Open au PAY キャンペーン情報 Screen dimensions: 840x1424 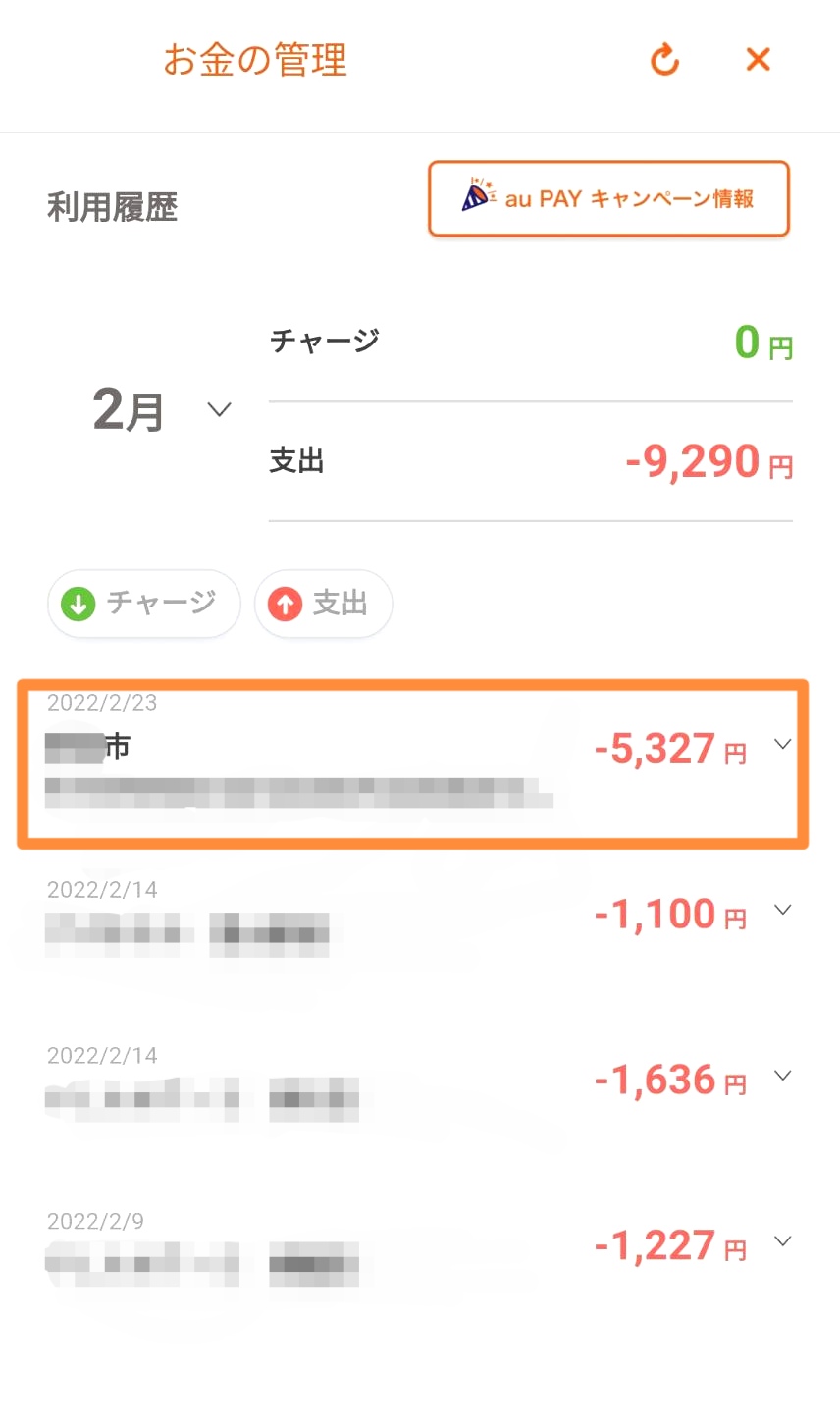tap(608, 199)
